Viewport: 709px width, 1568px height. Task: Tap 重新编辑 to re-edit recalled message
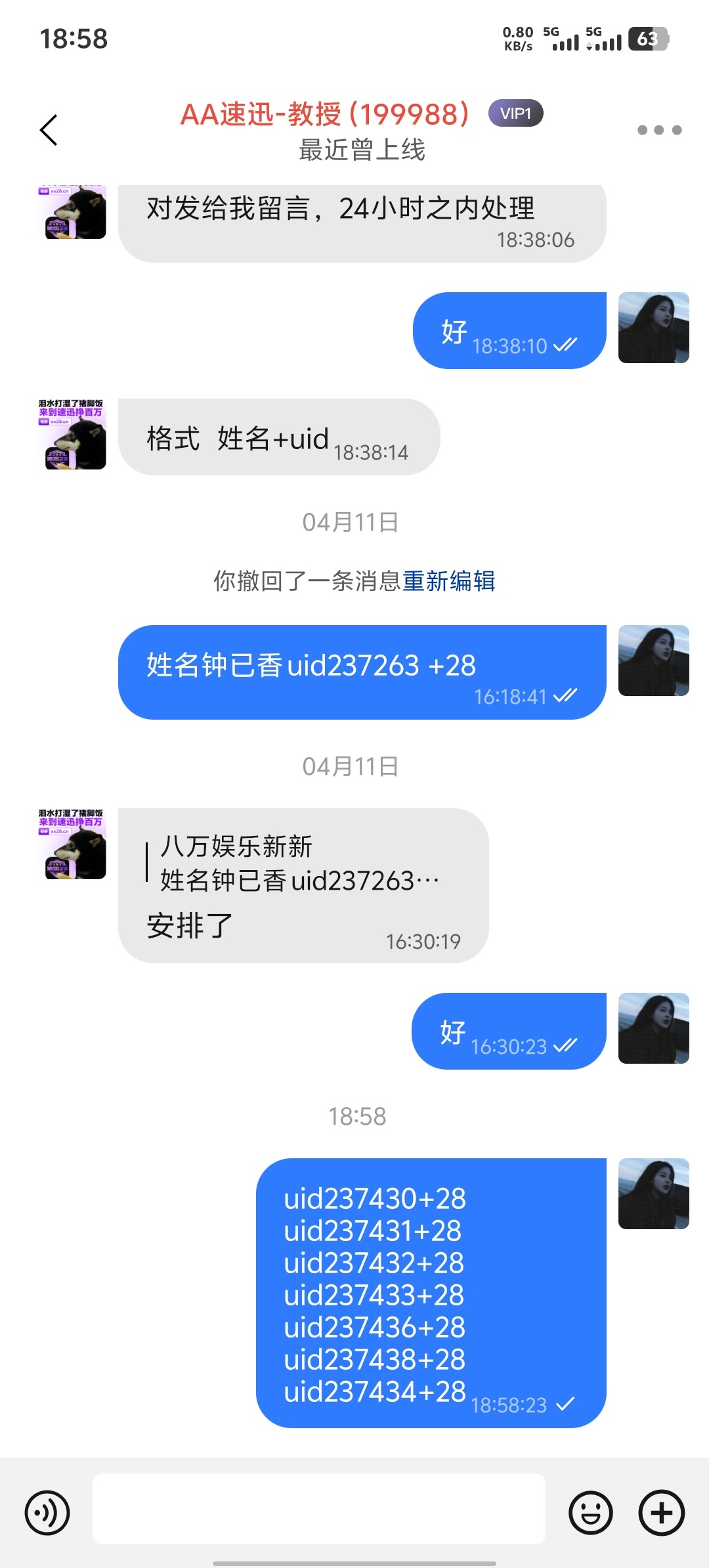449,581
